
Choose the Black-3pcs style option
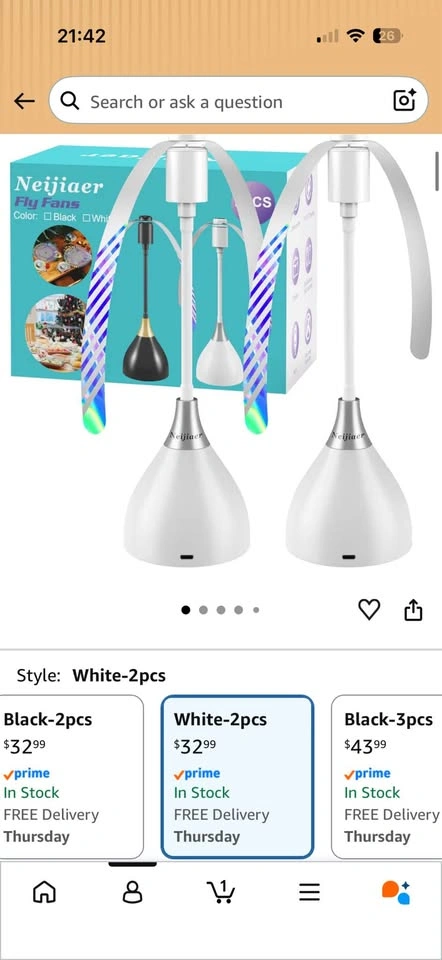387,777
